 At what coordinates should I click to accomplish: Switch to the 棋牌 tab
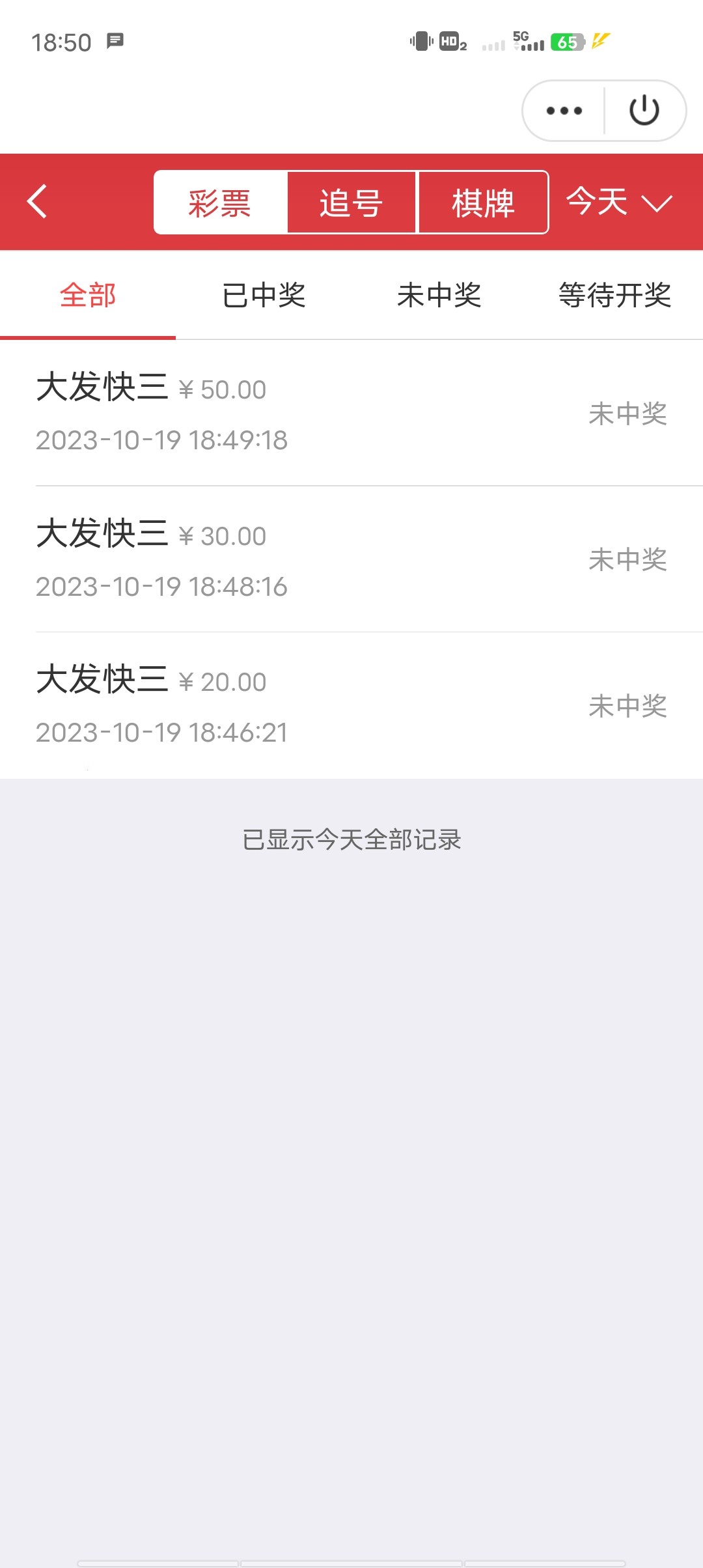click(482, 203)
